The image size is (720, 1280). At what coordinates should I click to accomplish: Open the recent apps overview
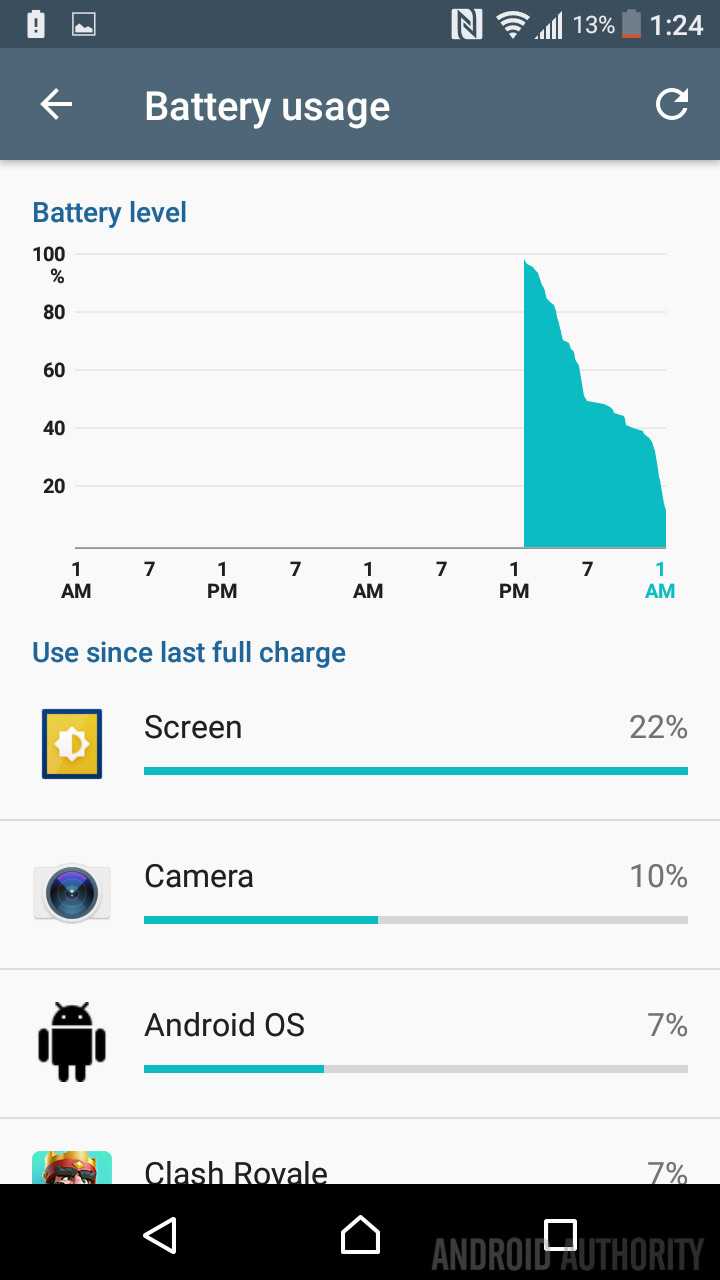560,1234
